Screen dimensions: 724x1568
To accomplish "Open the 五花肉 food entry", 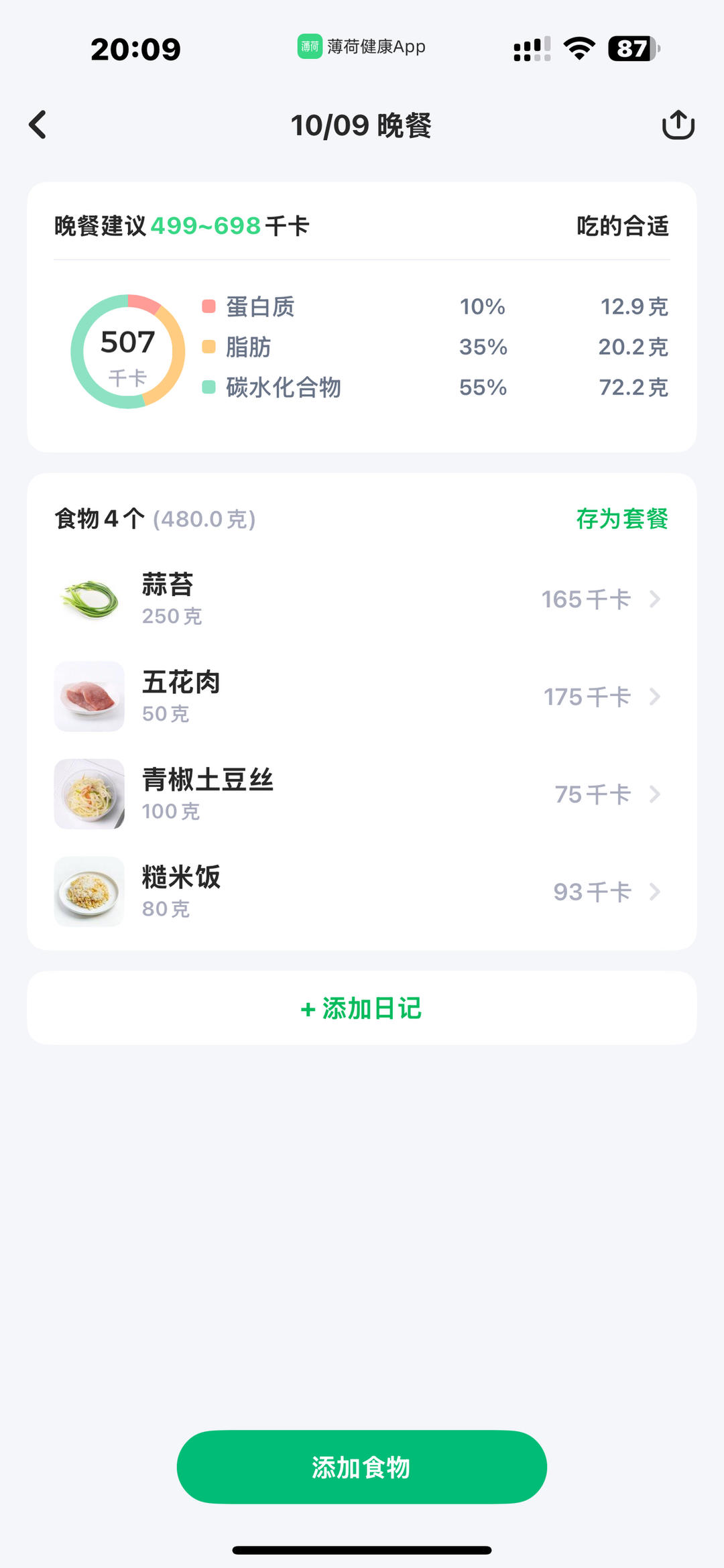I will 362,697.
